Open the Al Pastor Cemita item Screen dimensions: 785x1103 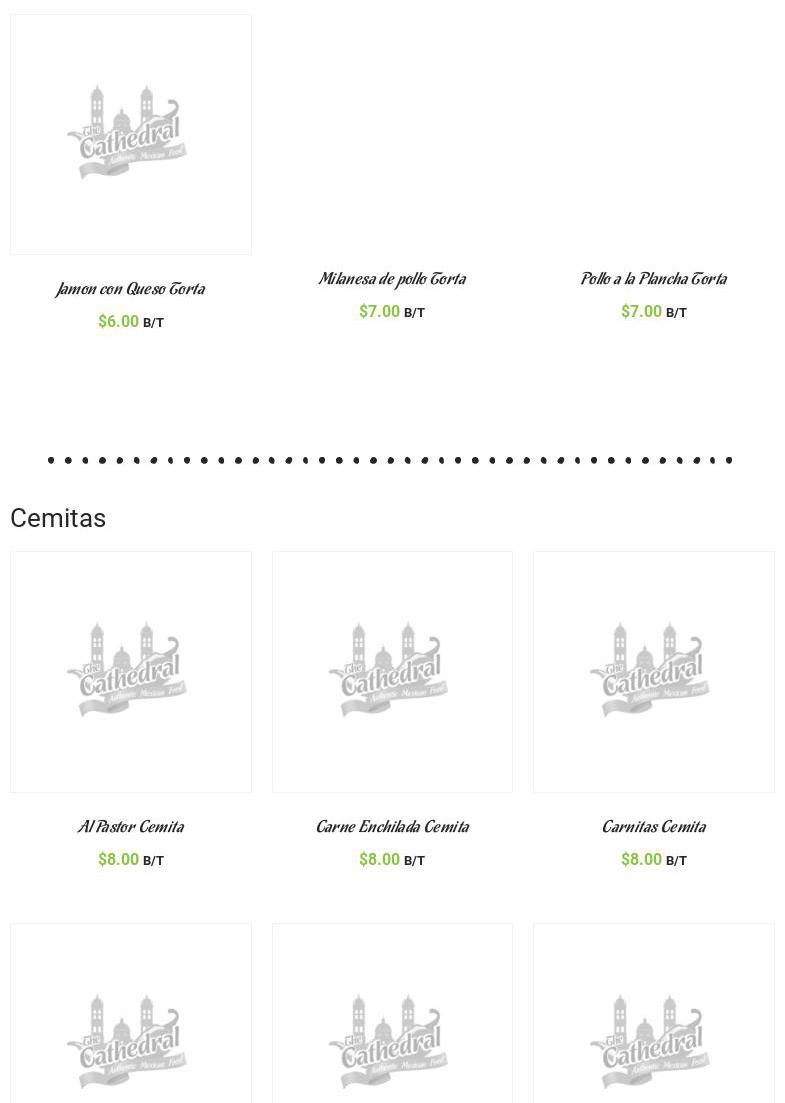131,827
